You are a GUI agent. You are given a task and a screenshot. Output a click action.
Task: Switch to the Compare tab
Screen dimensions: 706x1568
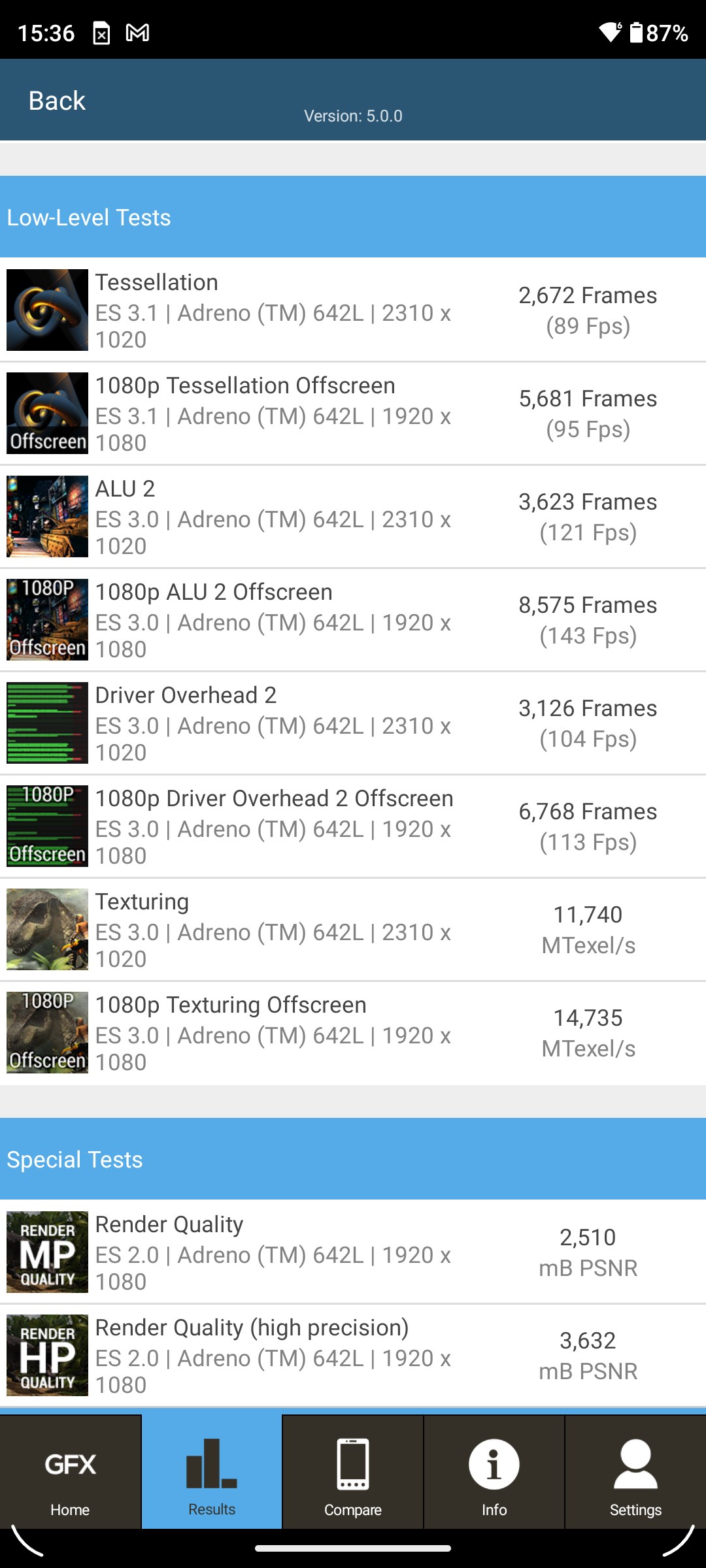[x=353, y=1473]
